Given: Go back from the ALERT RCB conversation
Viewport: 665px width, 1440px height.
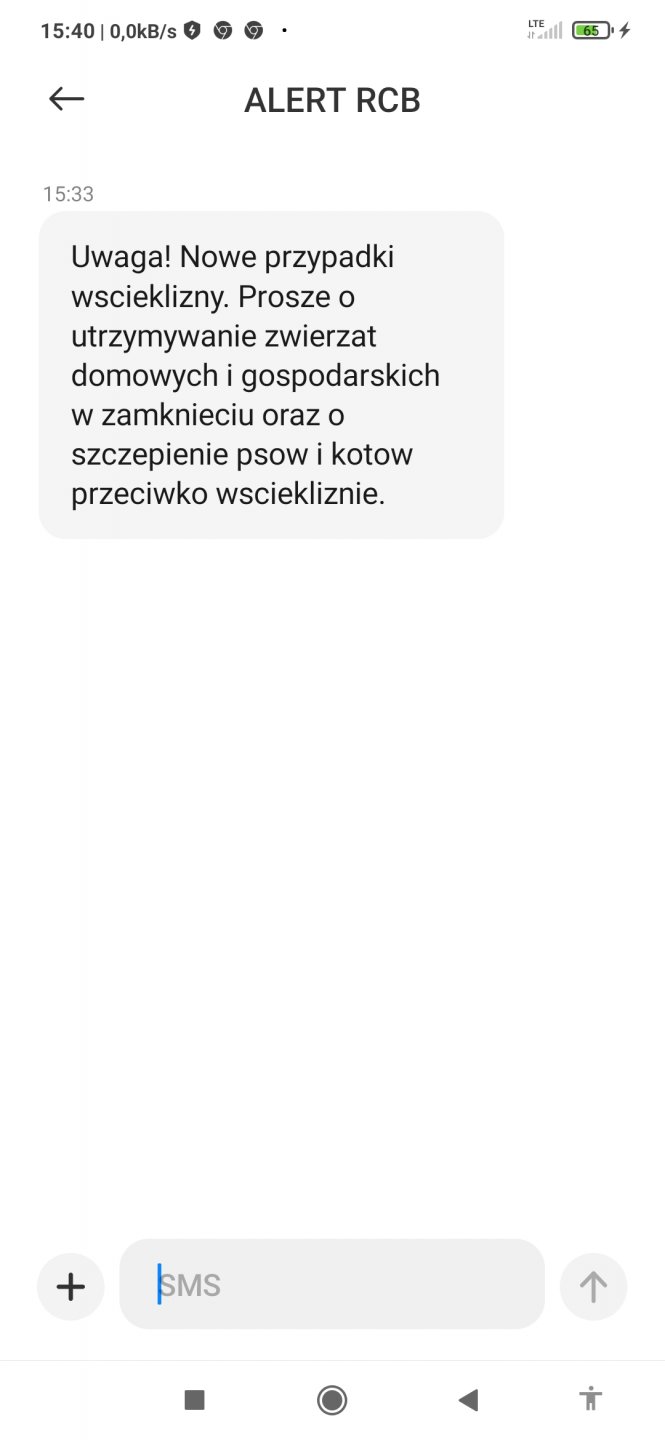Looking at the screenshot, I should coord(67,99).
